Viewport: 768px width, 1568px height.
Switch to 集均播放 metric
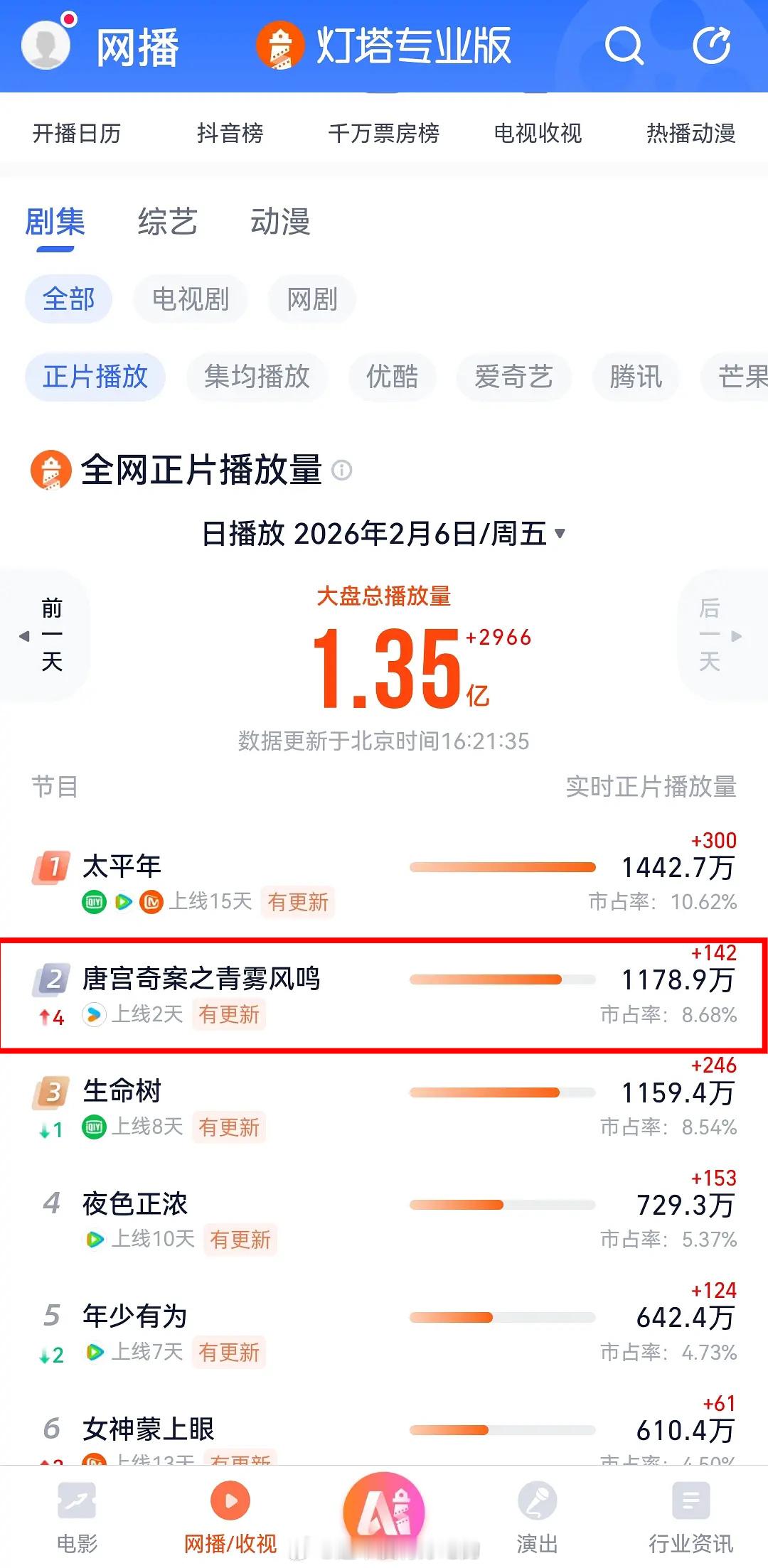pos(256,377)
